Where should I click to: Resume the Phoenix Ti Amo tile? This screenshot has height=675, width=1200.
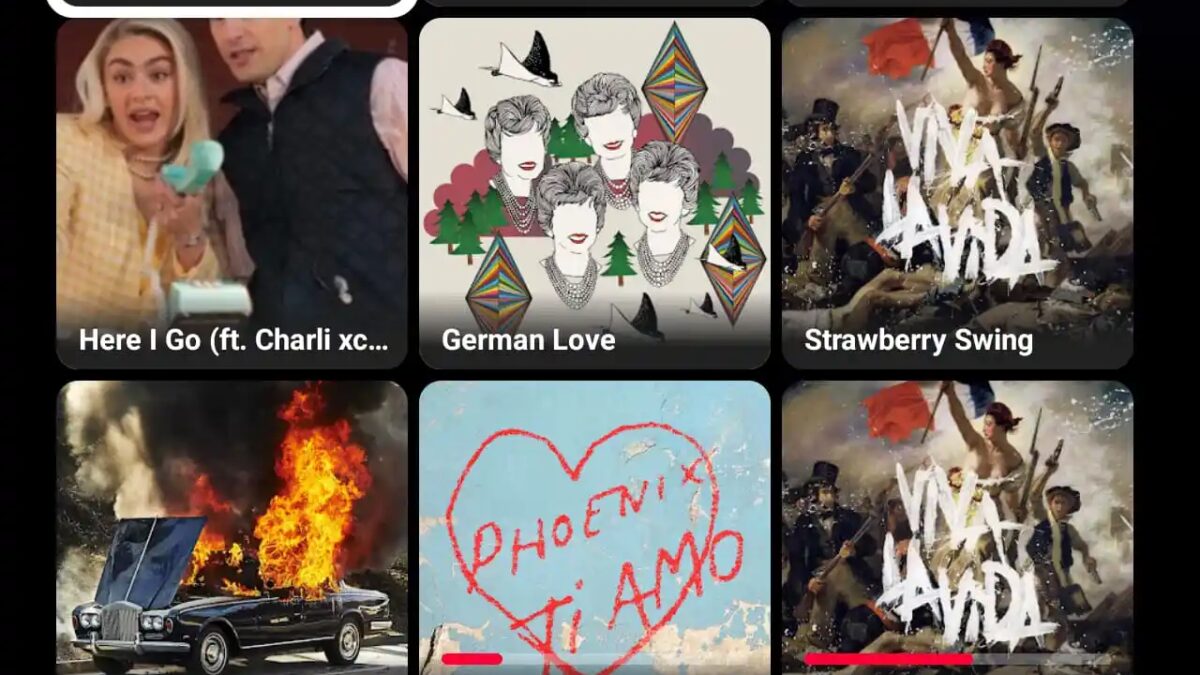point(594,527)
